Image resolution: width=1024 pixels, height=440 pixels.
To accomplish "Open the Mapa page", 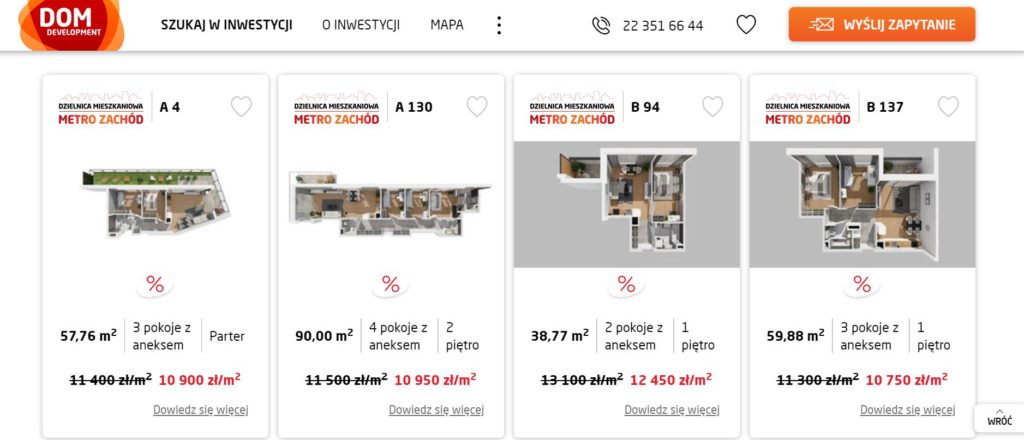I will (x=447, y=25).
